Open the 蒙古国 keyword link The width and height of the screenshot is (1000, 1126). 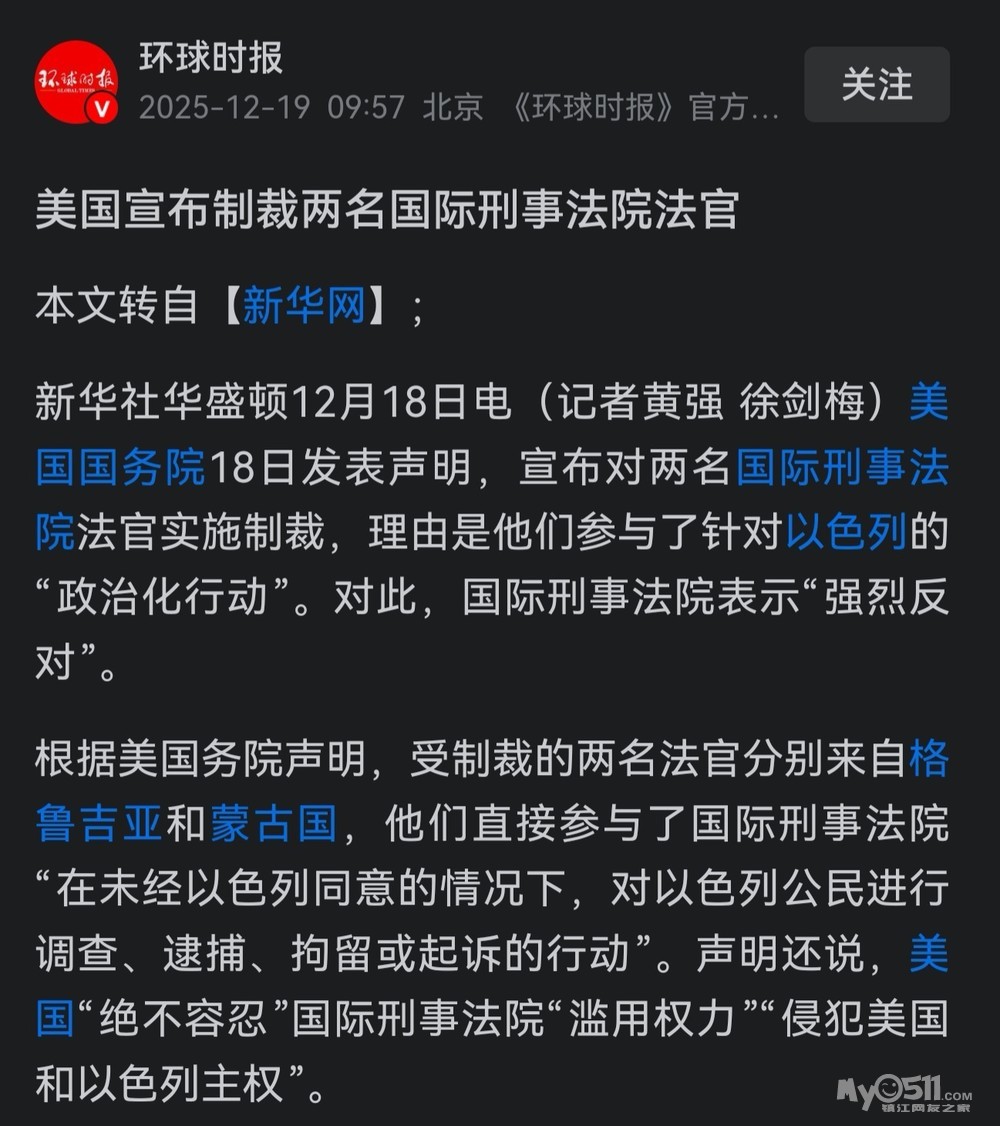tap(274, 823)
